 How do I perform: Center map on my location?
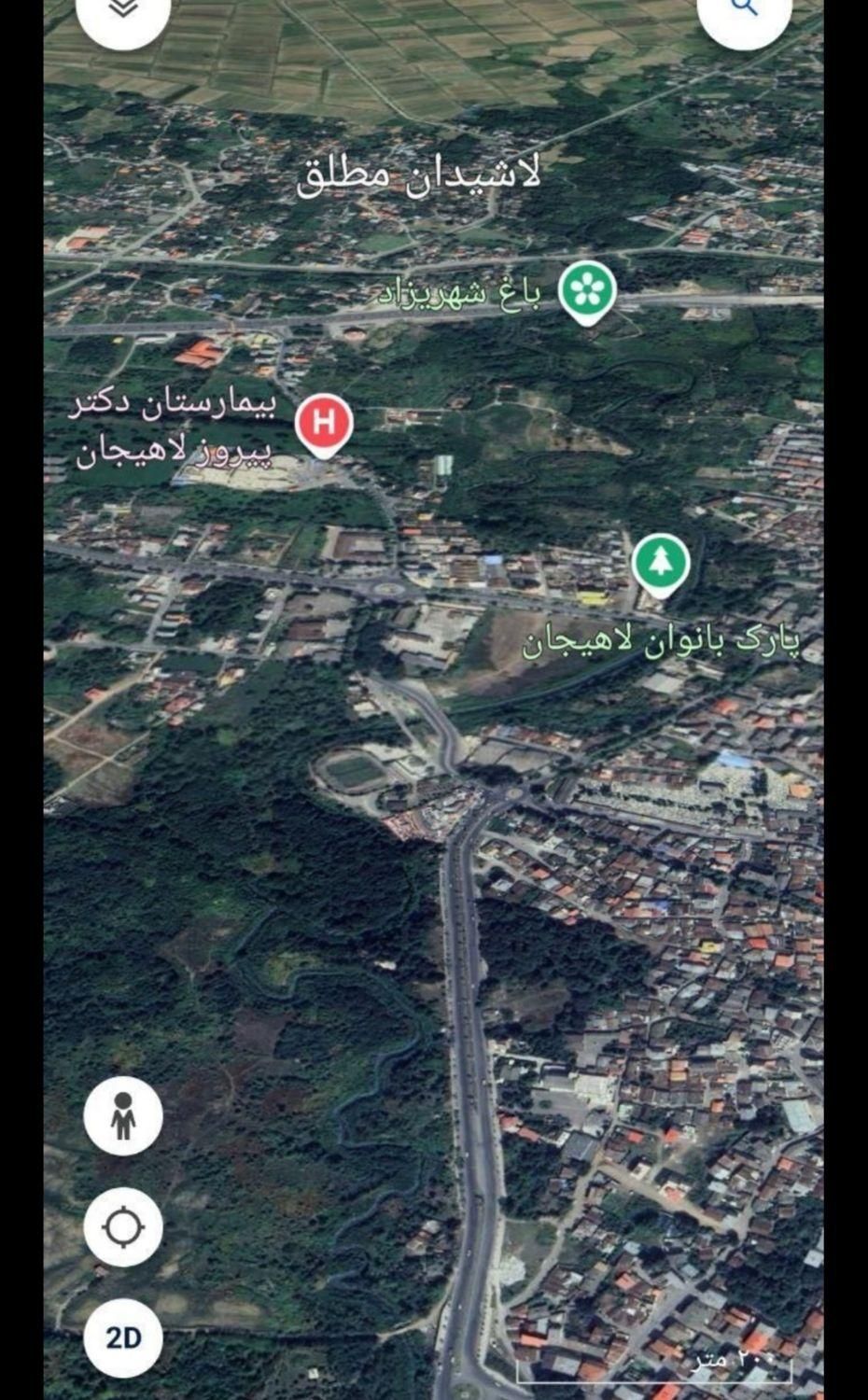coord(123,1226)
